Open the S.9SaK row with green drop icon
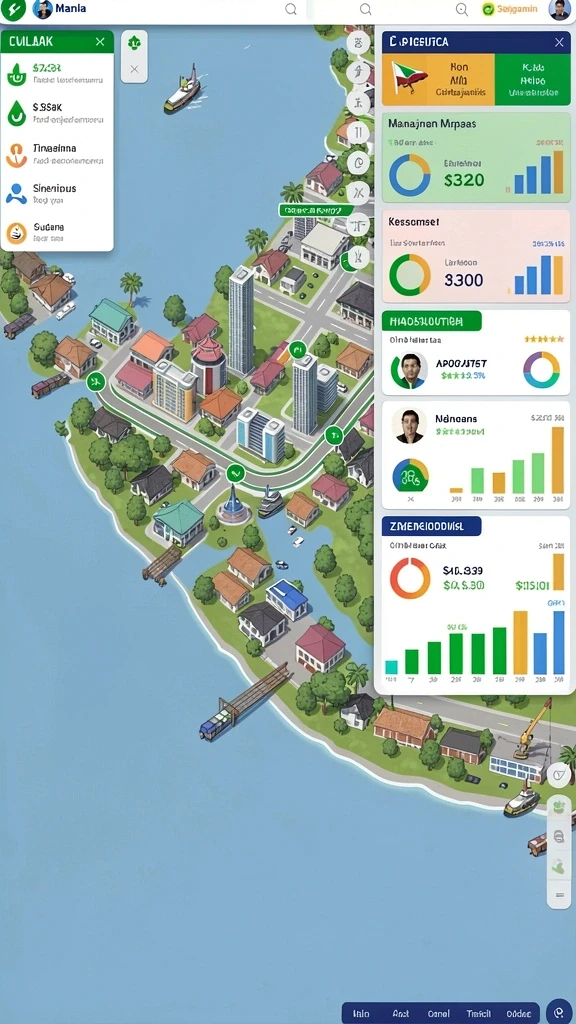This screenshot has width=576, height=1024. 57,112
